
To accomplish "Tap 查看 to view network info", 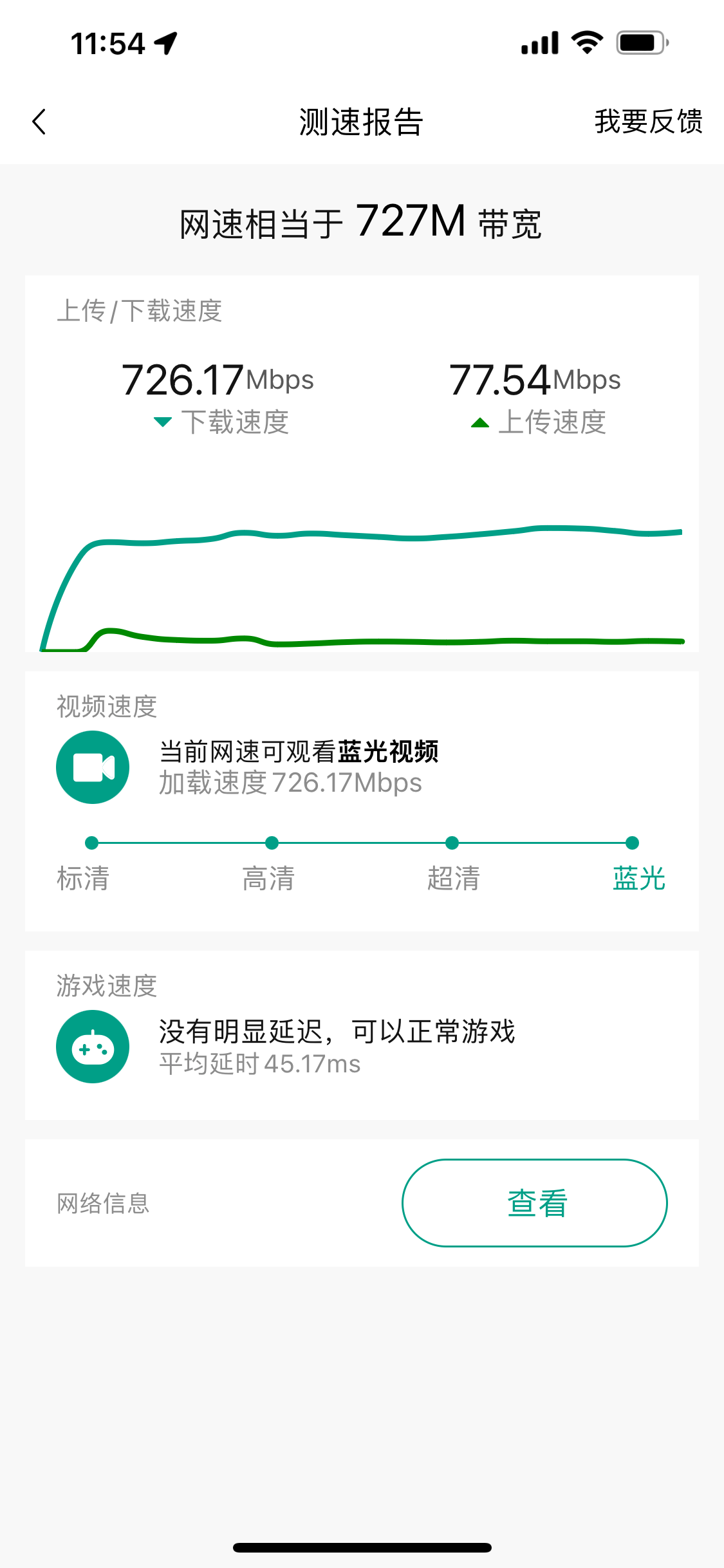I will 535,1203.
